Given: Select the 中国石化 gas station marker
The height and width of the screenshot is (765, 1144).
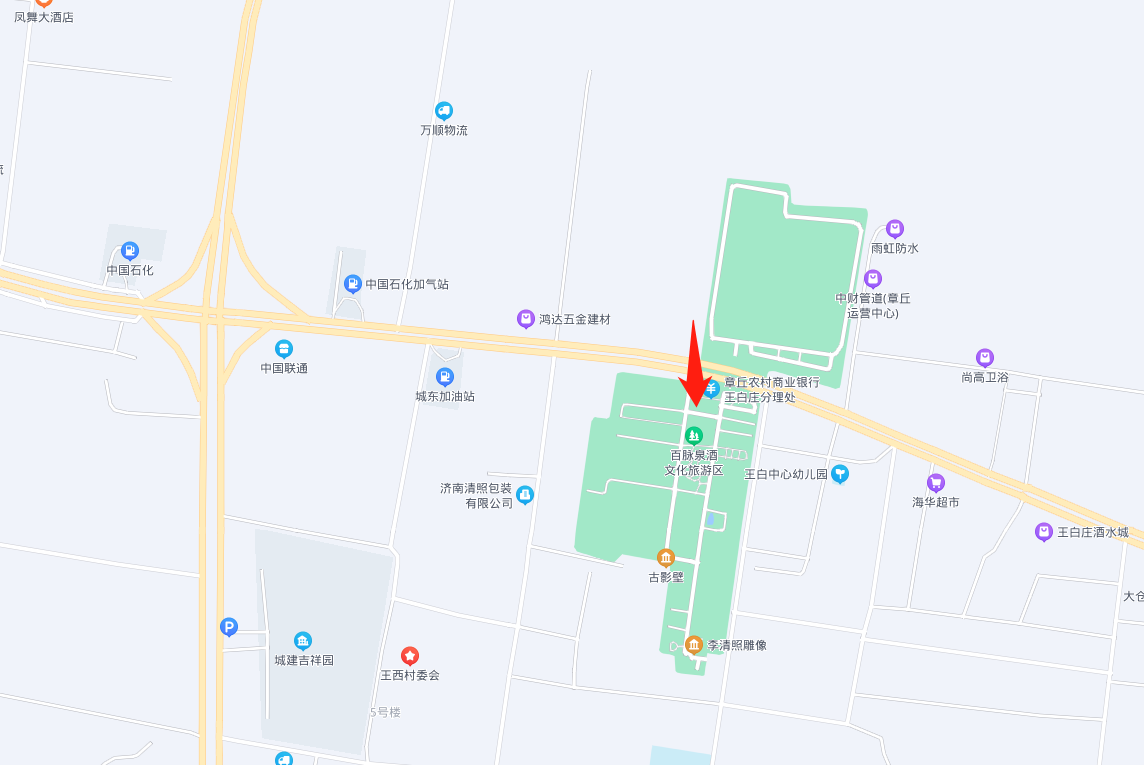Looking at the screenshot, I should point(130,251).
